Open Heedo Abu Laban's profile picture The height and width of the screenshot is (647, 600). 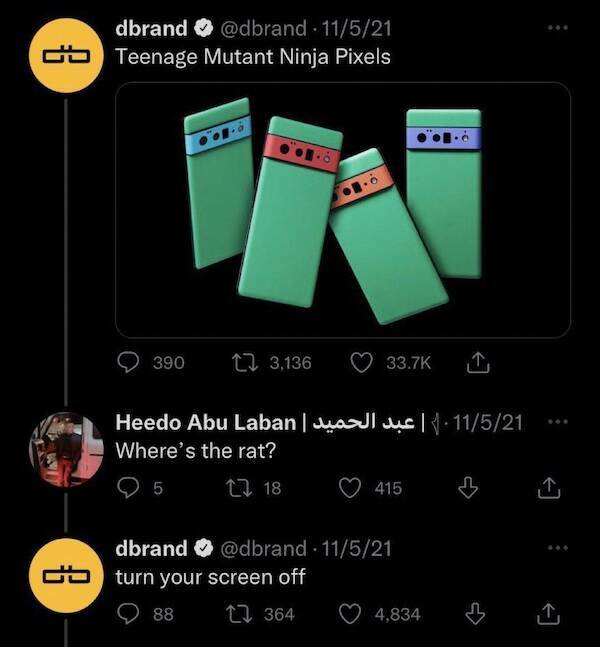65,451
